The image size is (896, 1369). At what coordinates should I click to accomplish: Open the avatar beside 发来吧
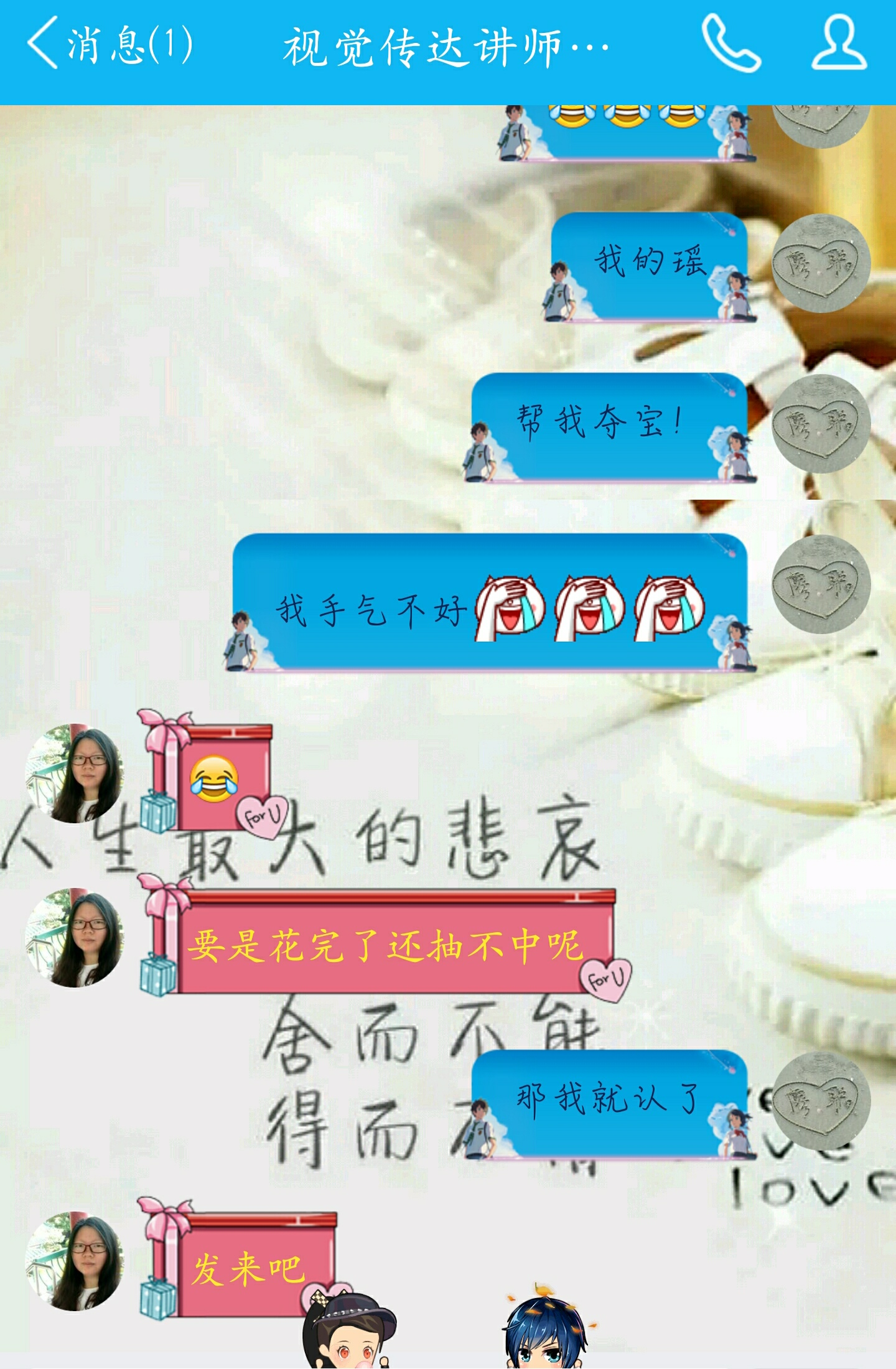75,1261
